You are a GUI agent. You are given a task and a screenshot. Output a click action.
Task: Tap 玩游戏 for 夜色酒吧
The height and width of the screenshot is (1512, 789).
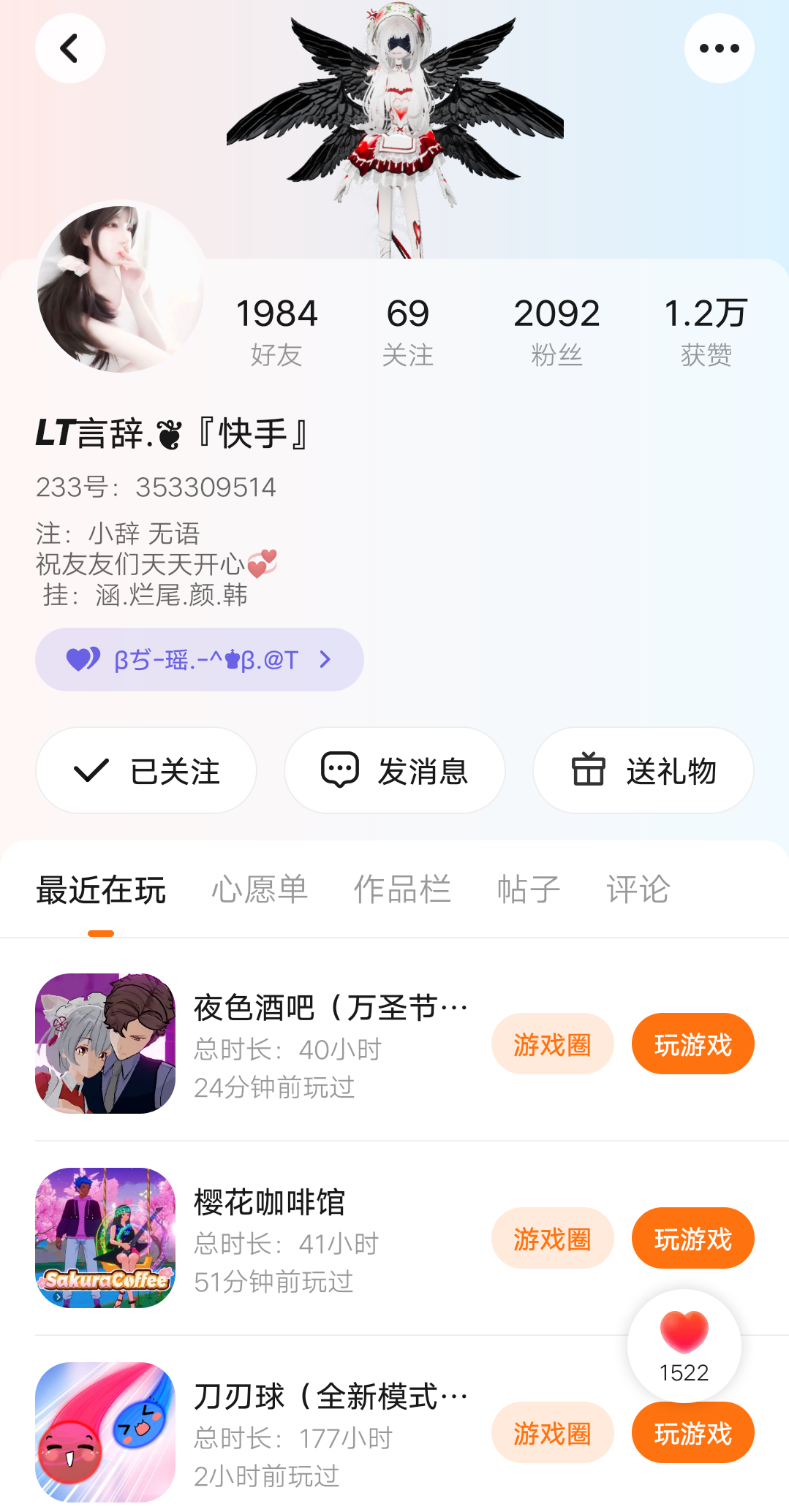pyautogui.click(x=692, y=1044)
